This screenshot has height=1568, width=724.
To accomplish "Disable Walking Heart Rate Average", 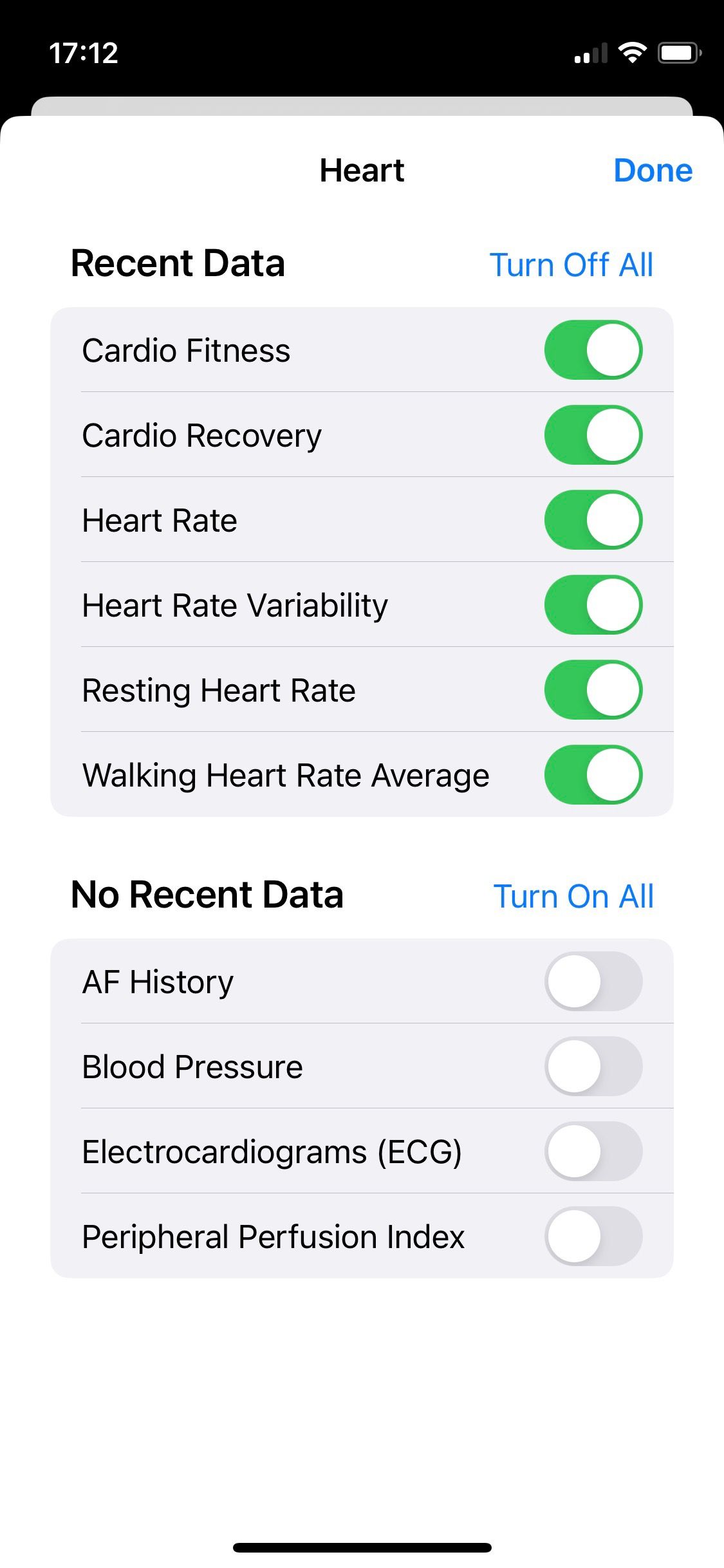I will (x=593, y=775).
